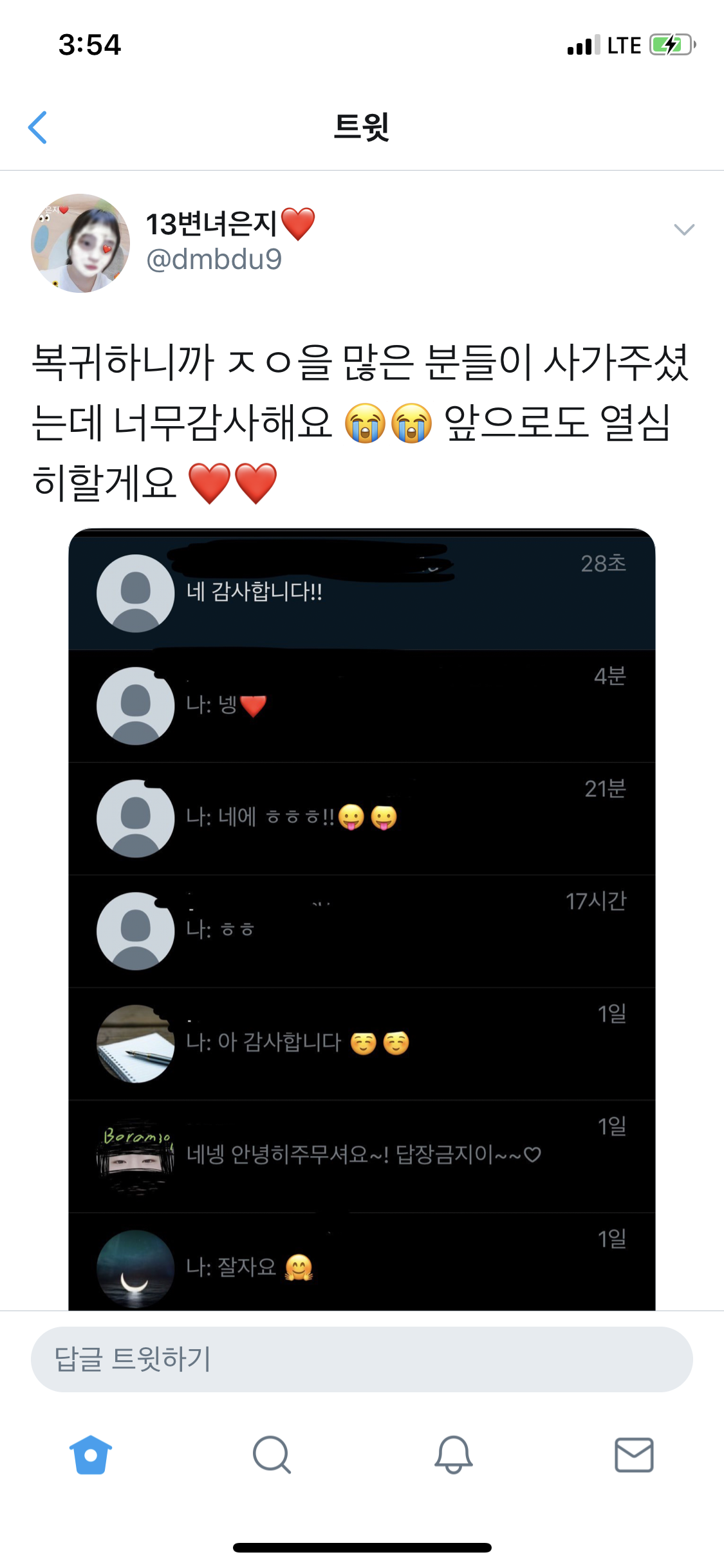Open the profile picture of 13변녀은지
This screenshot has width=724, height=1568.
[80, 243]
